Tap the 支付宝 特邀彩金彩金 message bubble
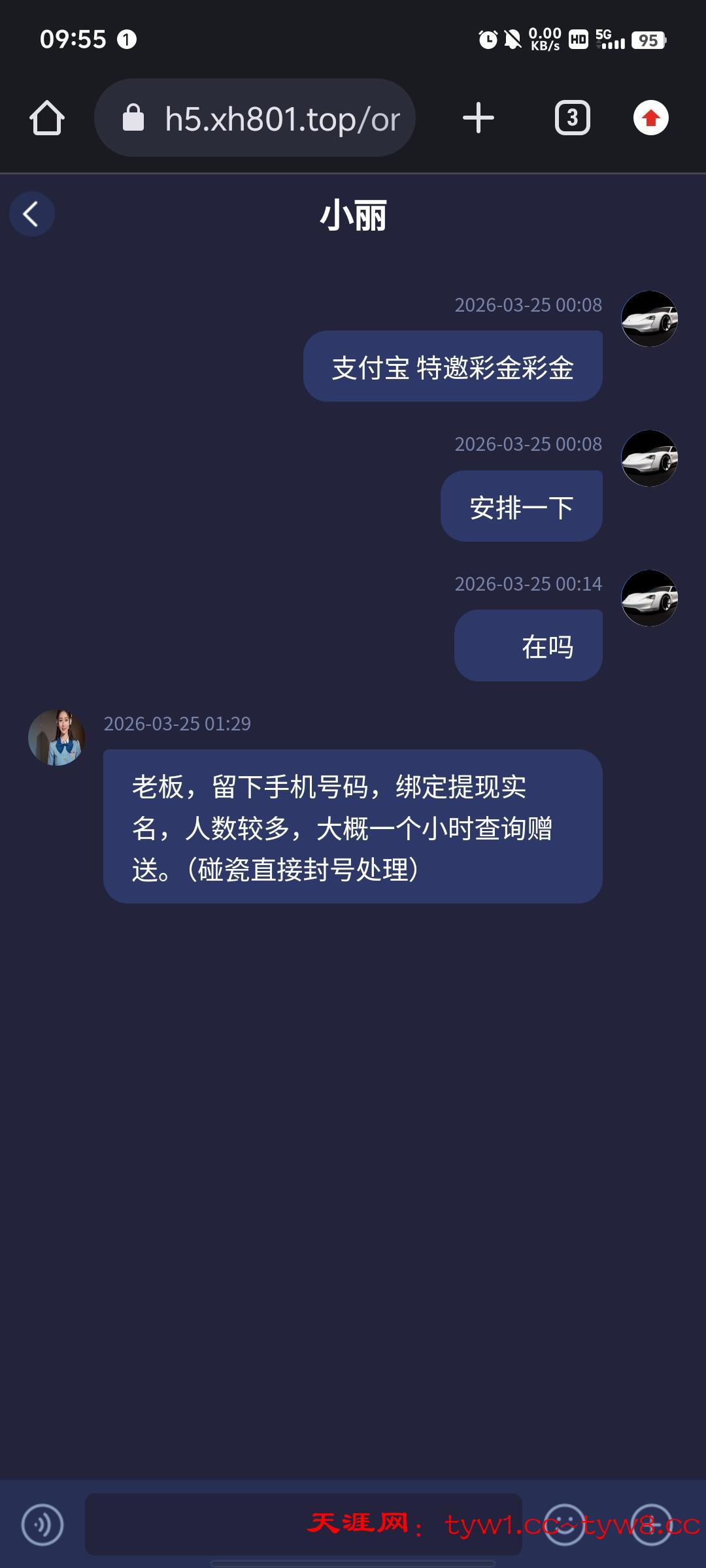This screenshot has height=1568, width=706. click(x=453, y=365)
